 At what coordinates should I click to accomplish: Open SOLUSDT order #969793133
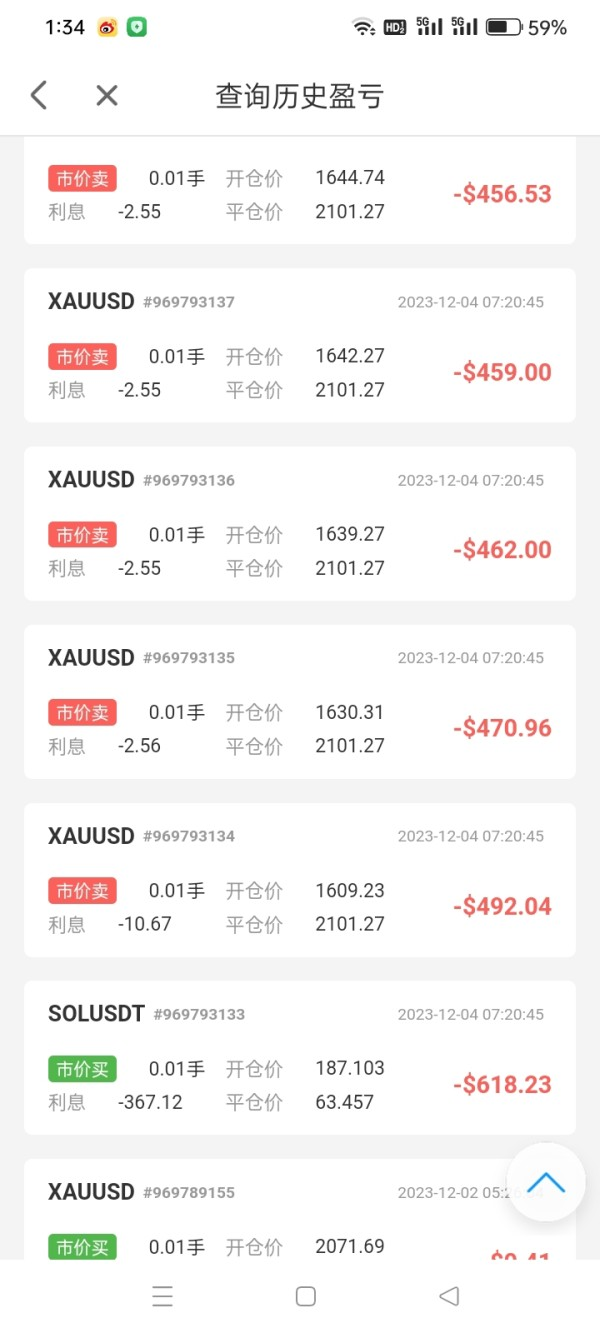click(299, 1057)
